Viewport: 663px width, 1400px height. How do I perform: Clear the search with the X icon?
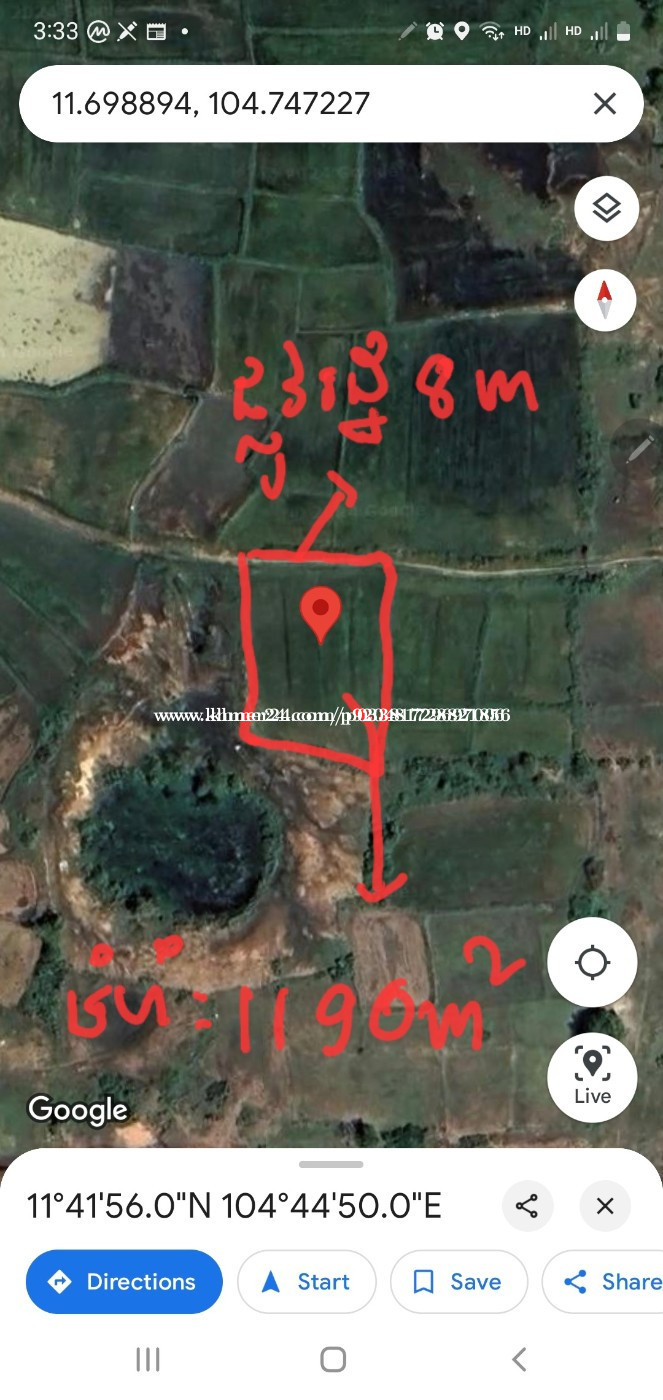pos(605,104)
